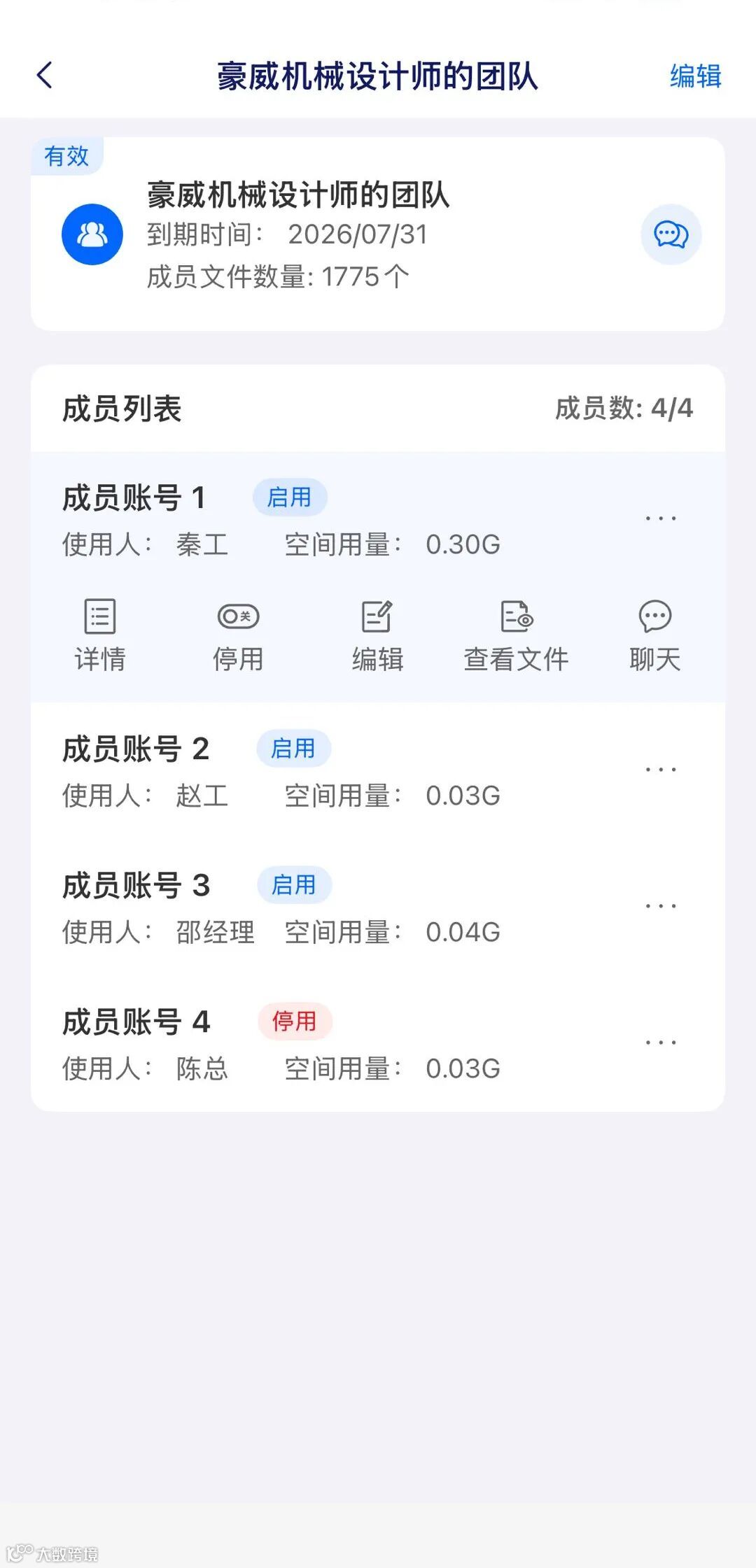Viewport: 756px width, 1568px height.
Task: Collapse the options for 成员账号 1
Action: coord(660,518)
